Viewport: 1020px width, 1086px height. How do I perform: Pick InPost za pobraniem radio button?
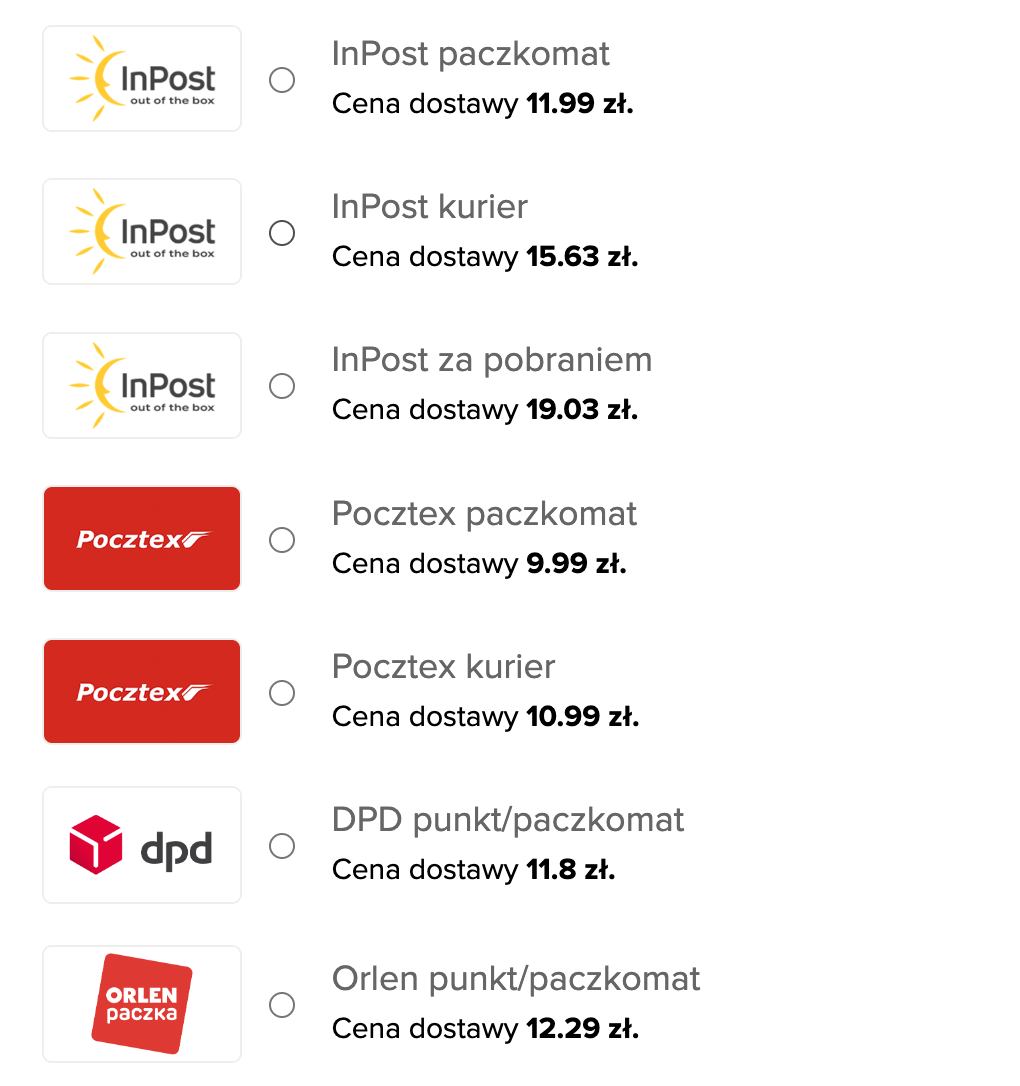[282, 386]
